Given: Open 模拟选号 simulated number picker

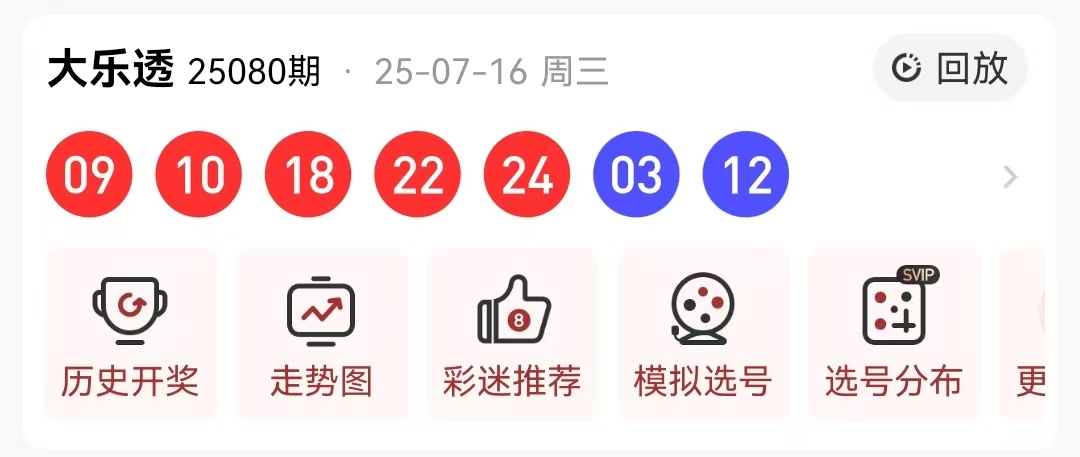Looking at the screenshot, I should point(703,335).
